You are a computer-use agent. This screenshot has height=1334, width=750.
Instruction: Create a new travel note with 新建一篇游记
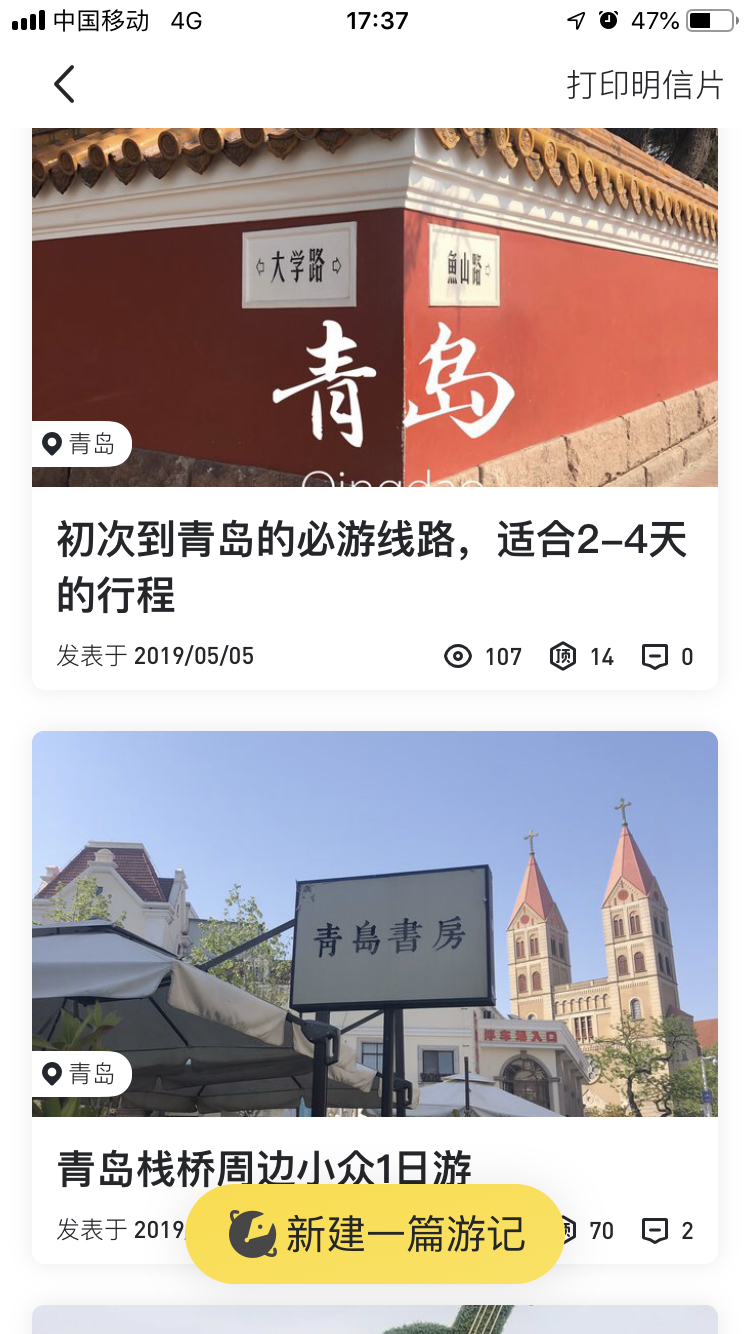tap(375, 1234)
